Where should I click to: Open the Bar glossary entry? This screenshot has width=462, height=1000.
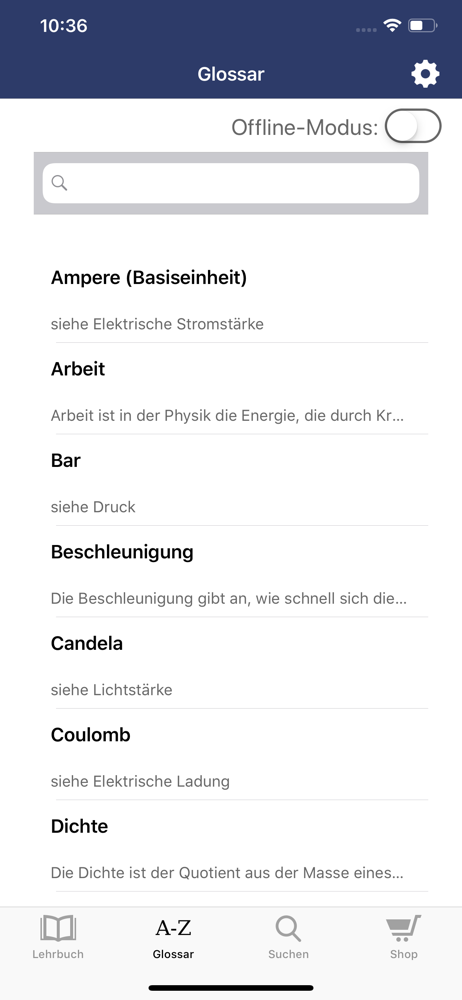tap(231, 480)
